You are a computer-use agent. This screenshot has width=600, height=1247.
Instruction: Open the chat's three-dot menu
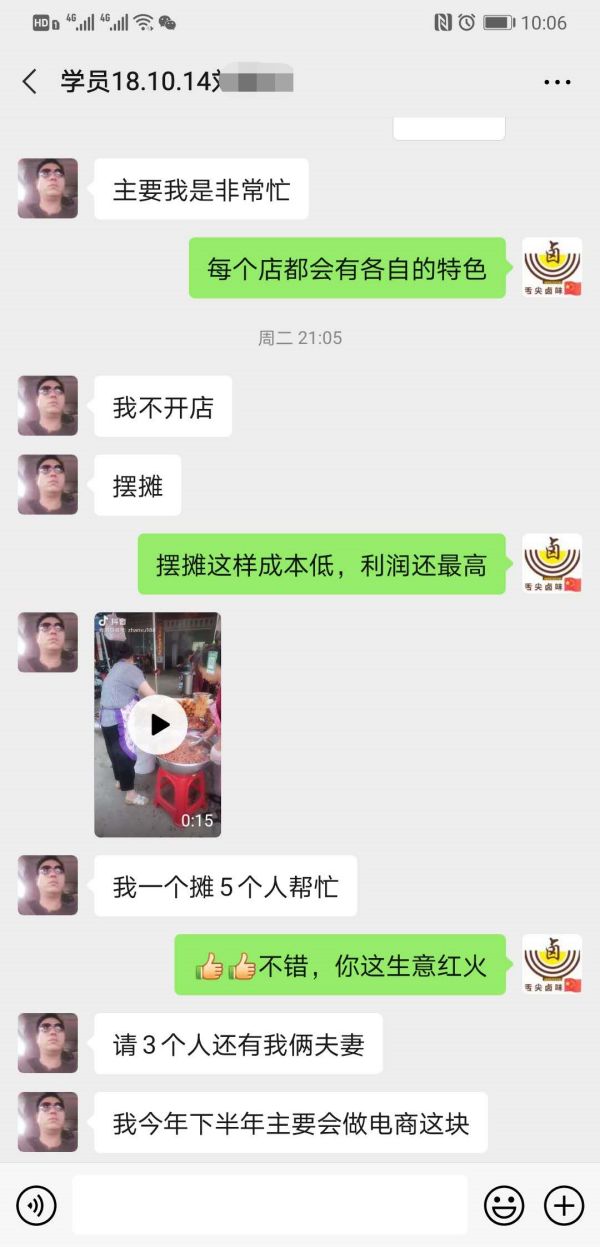coord(556,82)
